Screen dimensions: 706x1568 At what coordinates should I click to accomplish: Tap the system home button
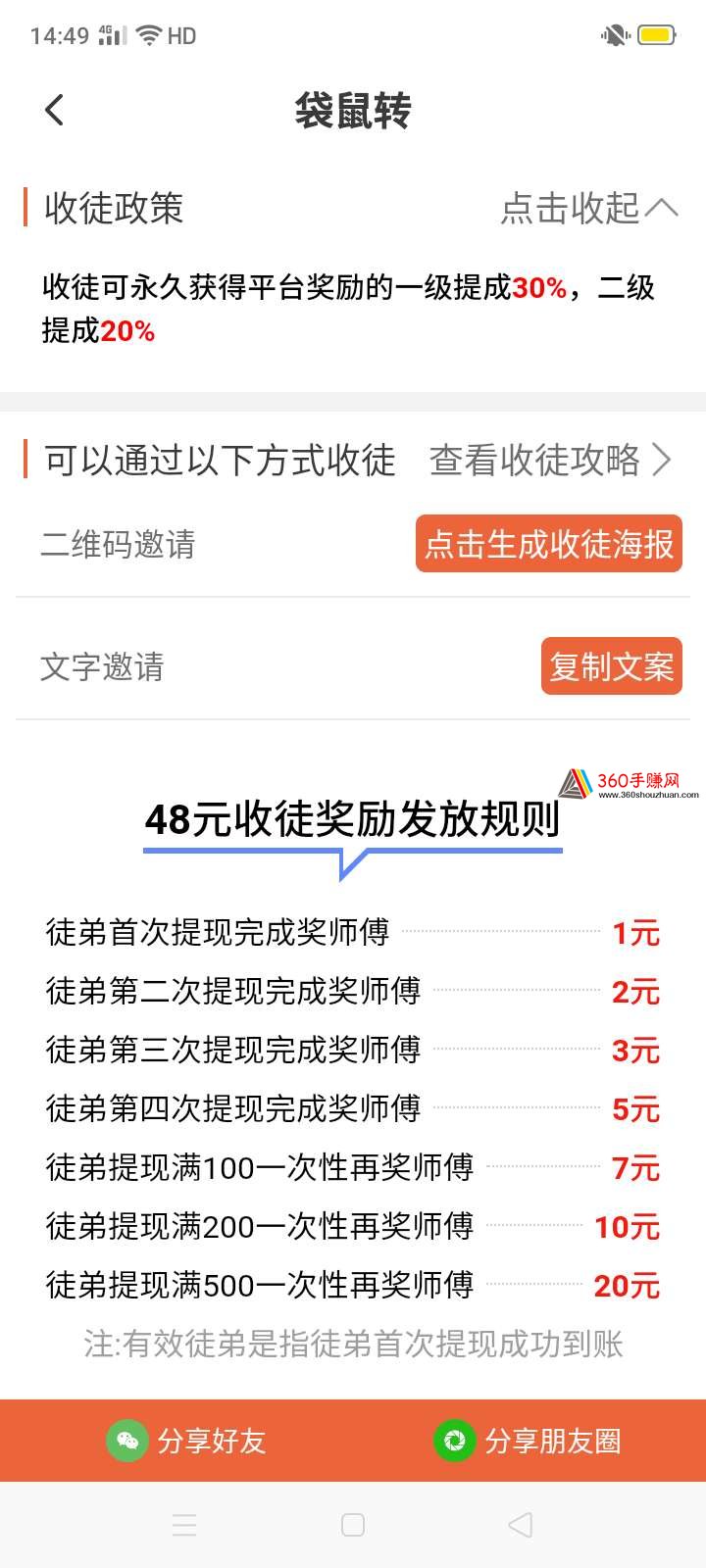[353, 1525]
